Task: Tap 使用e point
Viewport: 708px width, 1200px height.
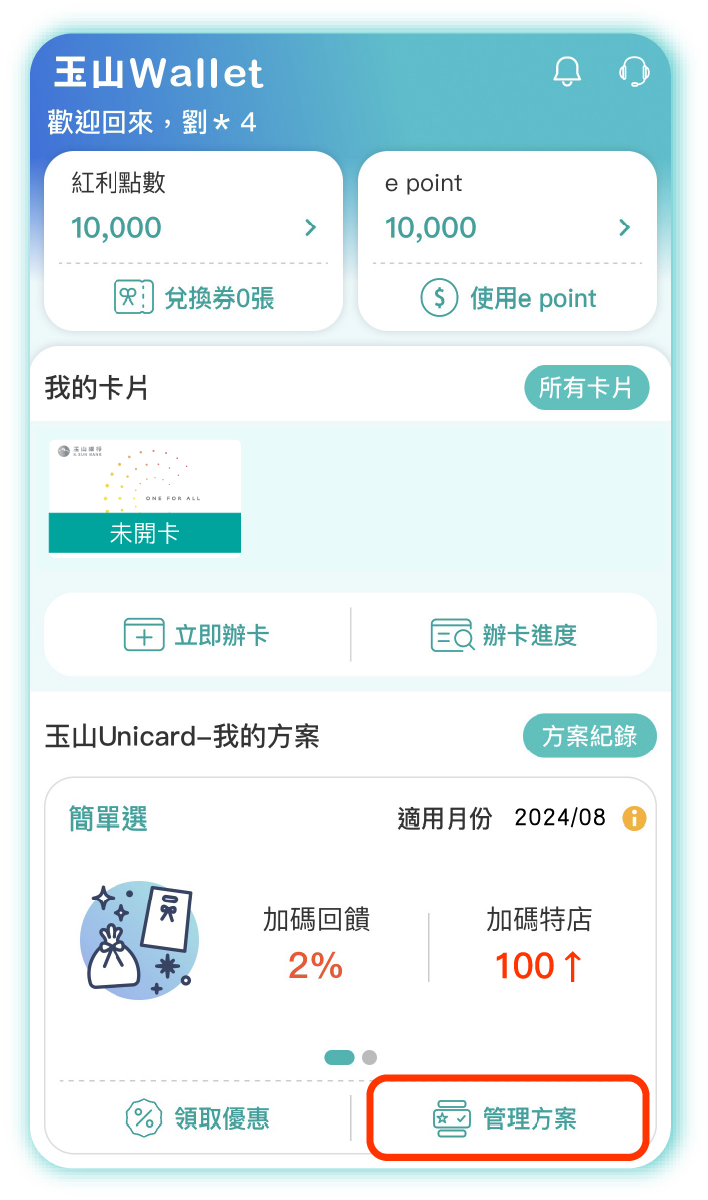Action: [508, 298]
